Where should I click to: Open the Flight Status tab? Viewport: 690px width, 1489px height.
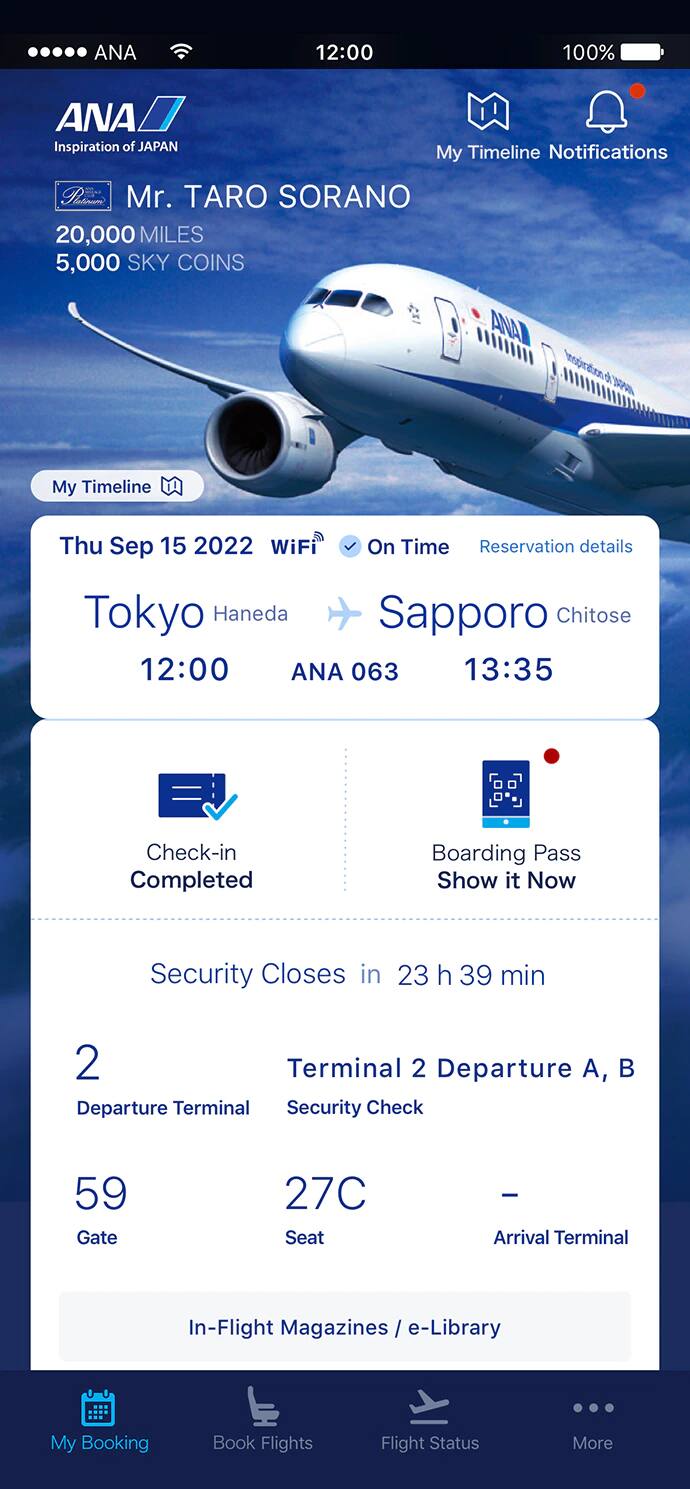[x=430, y=1420]
